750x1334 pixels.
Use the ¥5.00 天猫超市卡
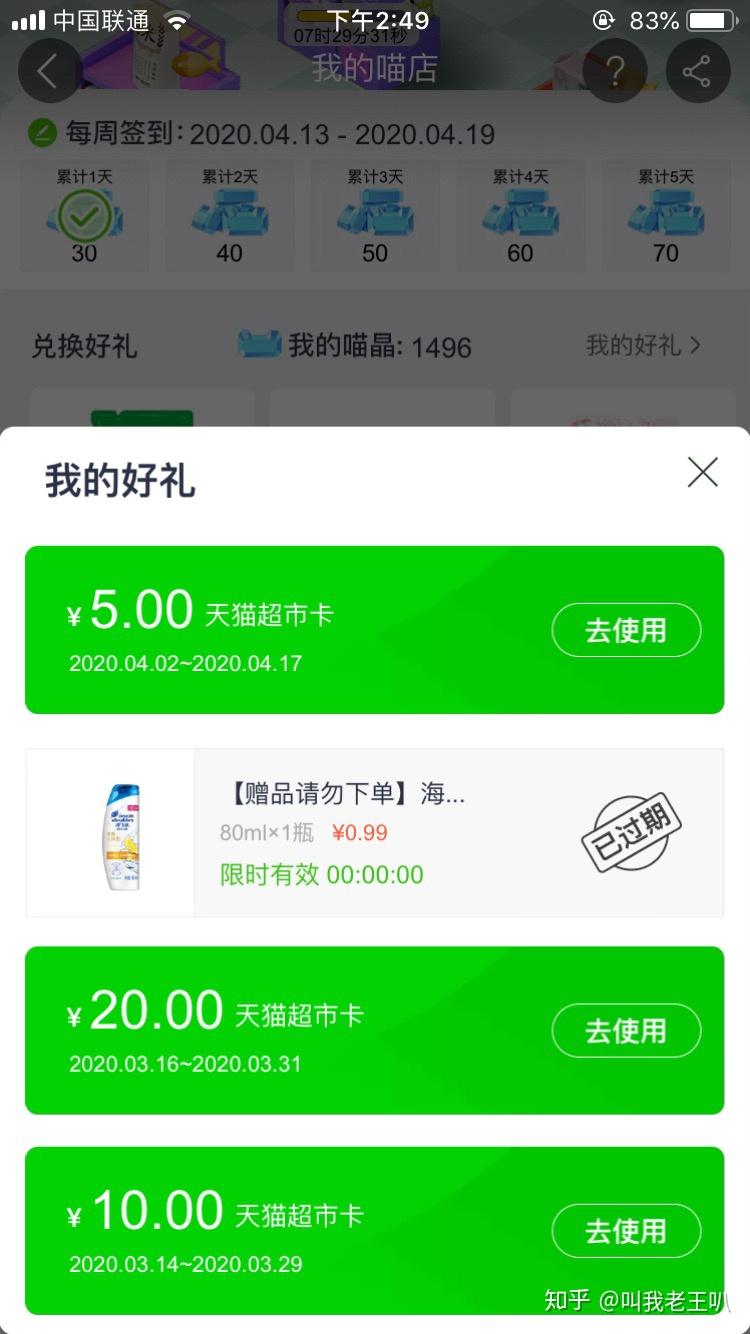pos(626,630)
